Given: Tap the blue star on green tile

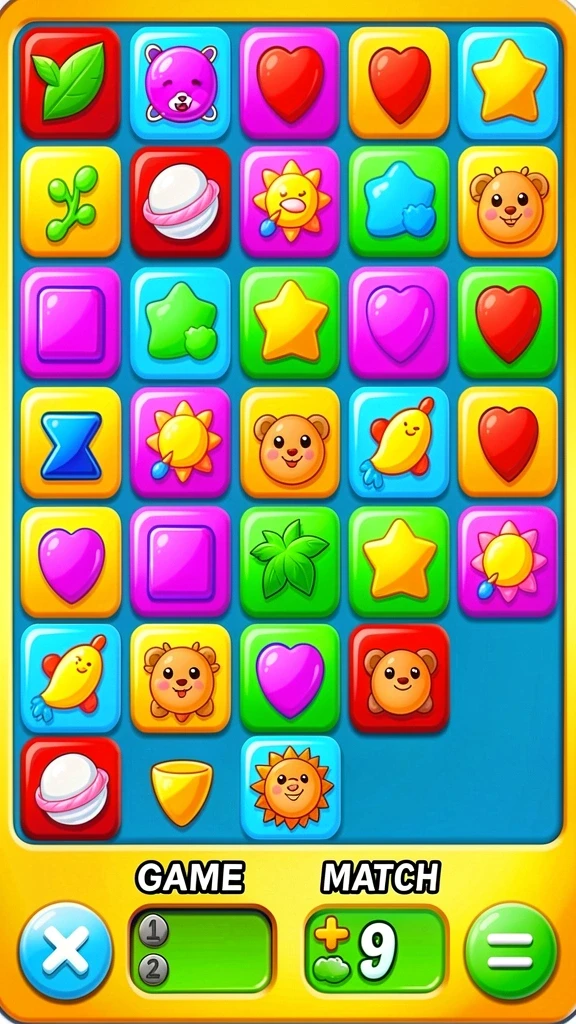Looking at the screenshot, I should pos(399,202).
